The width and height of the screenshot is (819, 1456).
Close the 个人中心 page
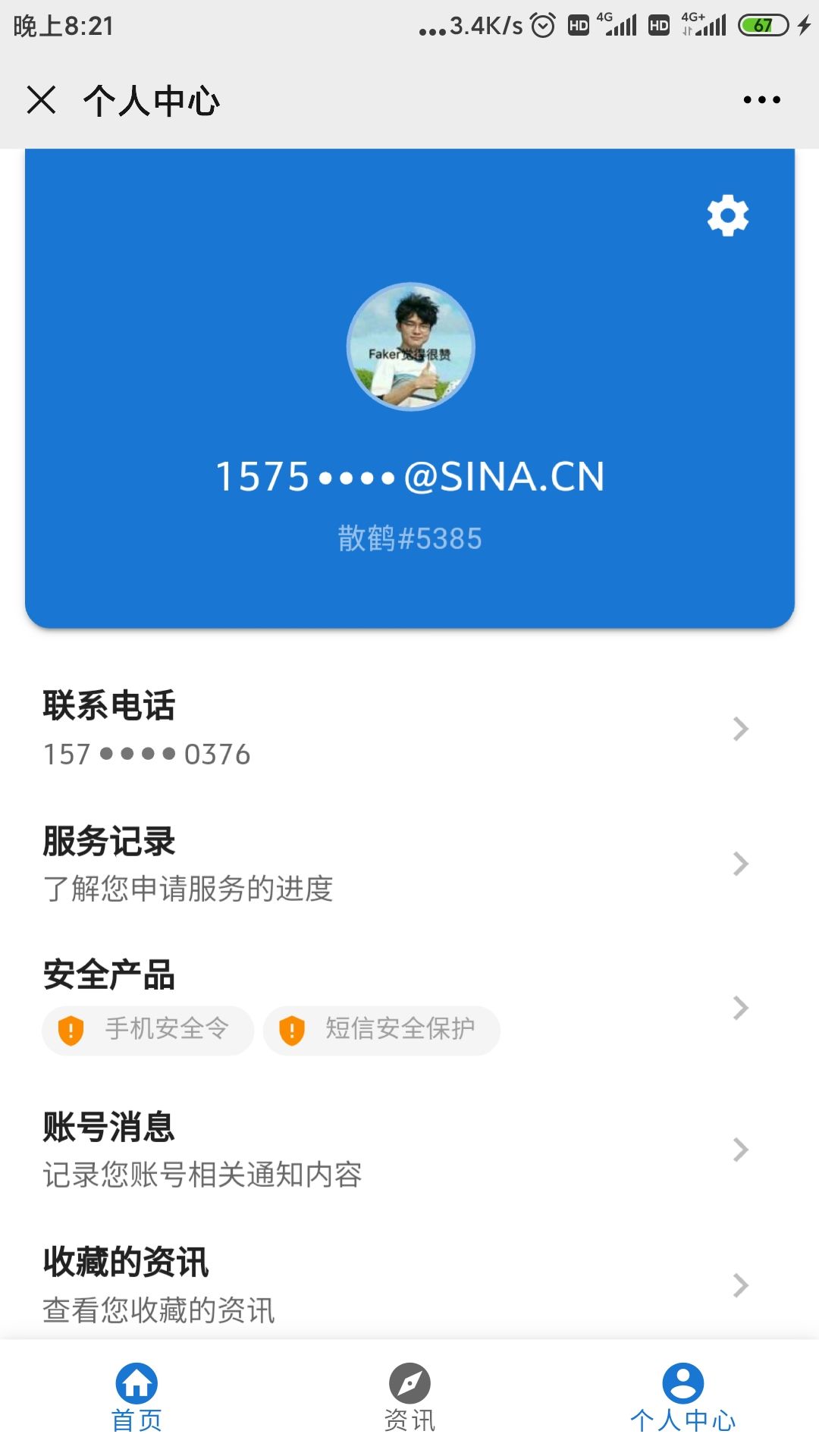pyautogui.click(x=41, y=100)
